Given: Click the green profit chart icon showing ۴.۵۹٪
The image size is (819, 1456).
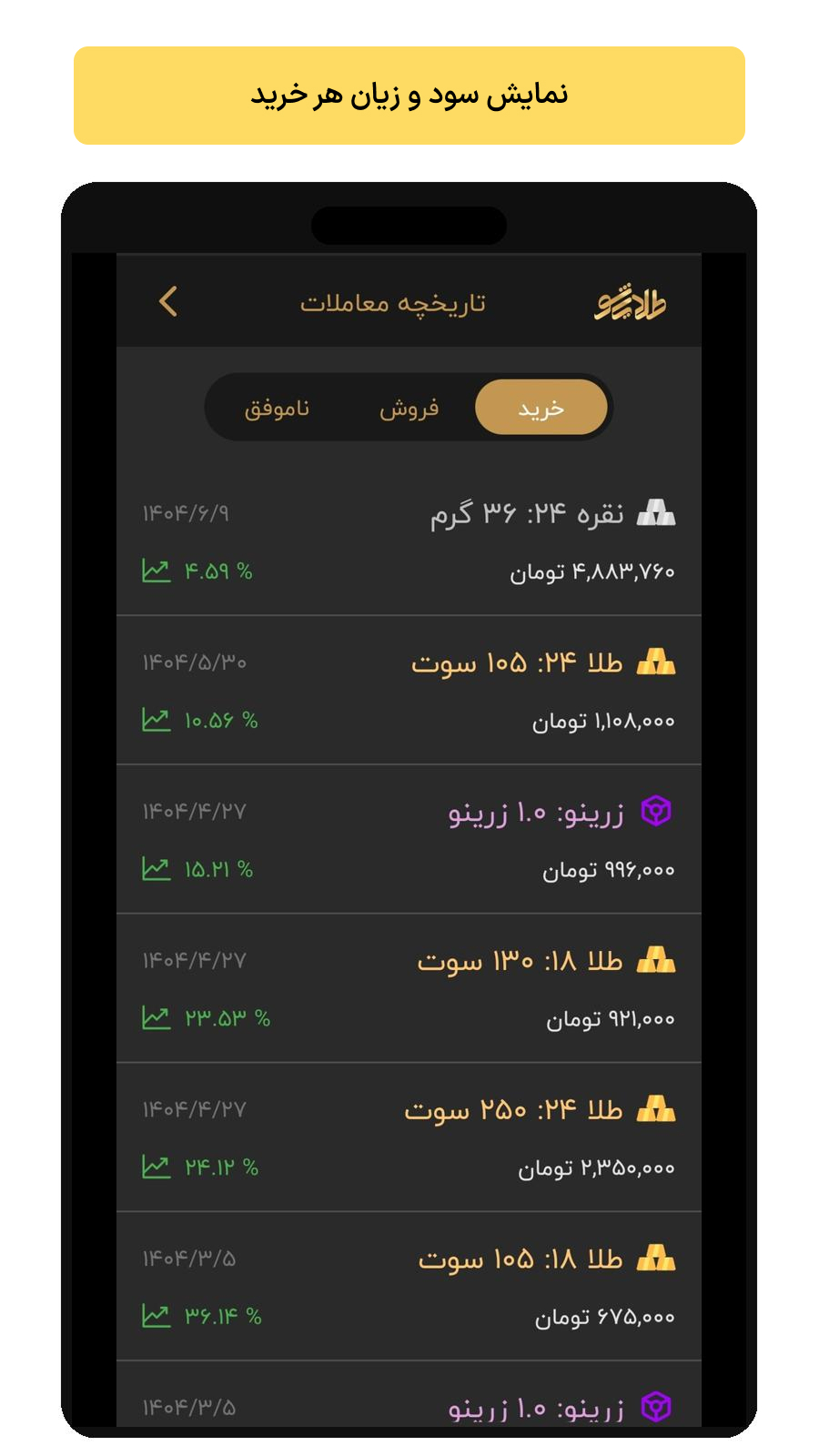Looking at the screenshot, I should click(157, 571).
